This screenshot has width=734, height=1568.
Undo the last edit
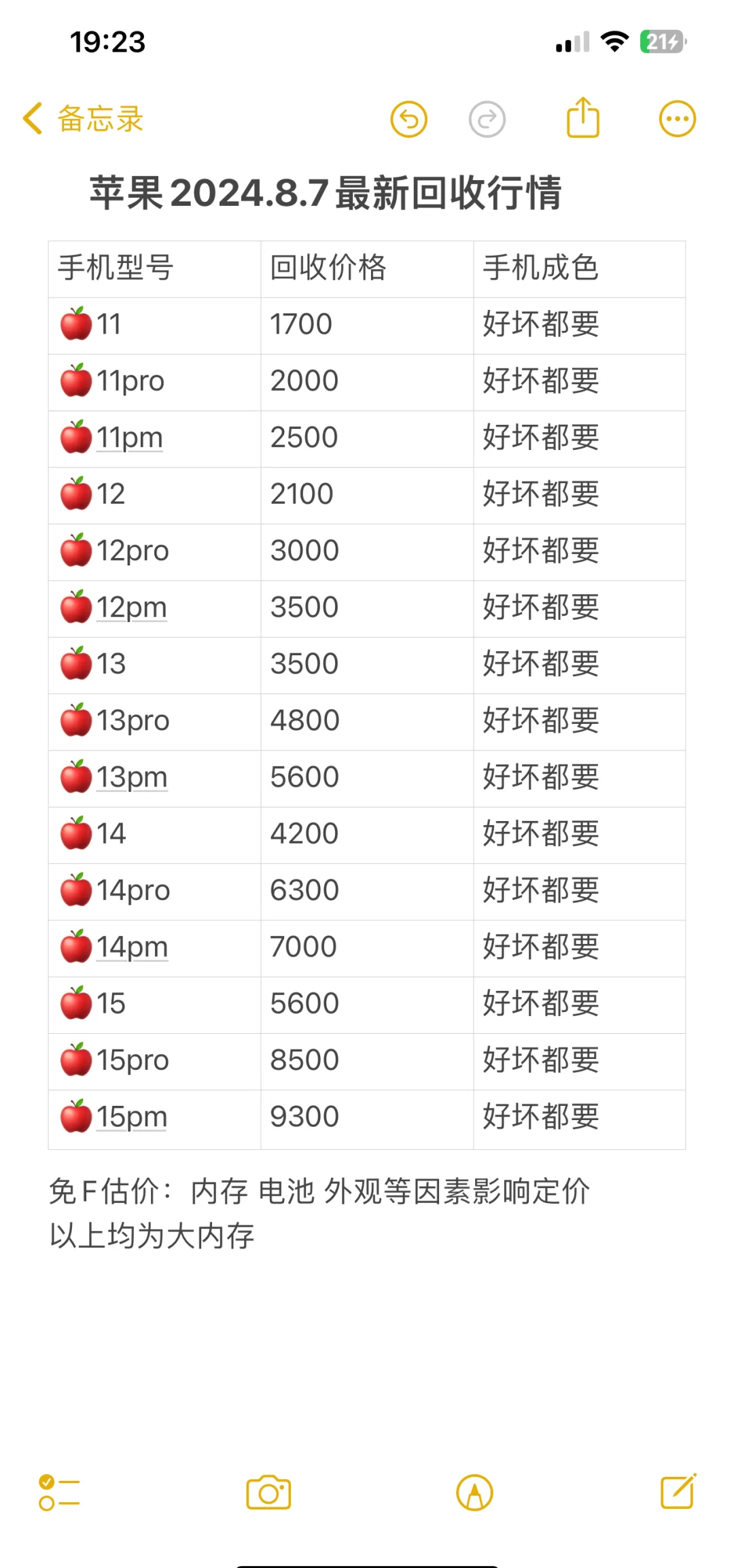click(x=408, y=120)
